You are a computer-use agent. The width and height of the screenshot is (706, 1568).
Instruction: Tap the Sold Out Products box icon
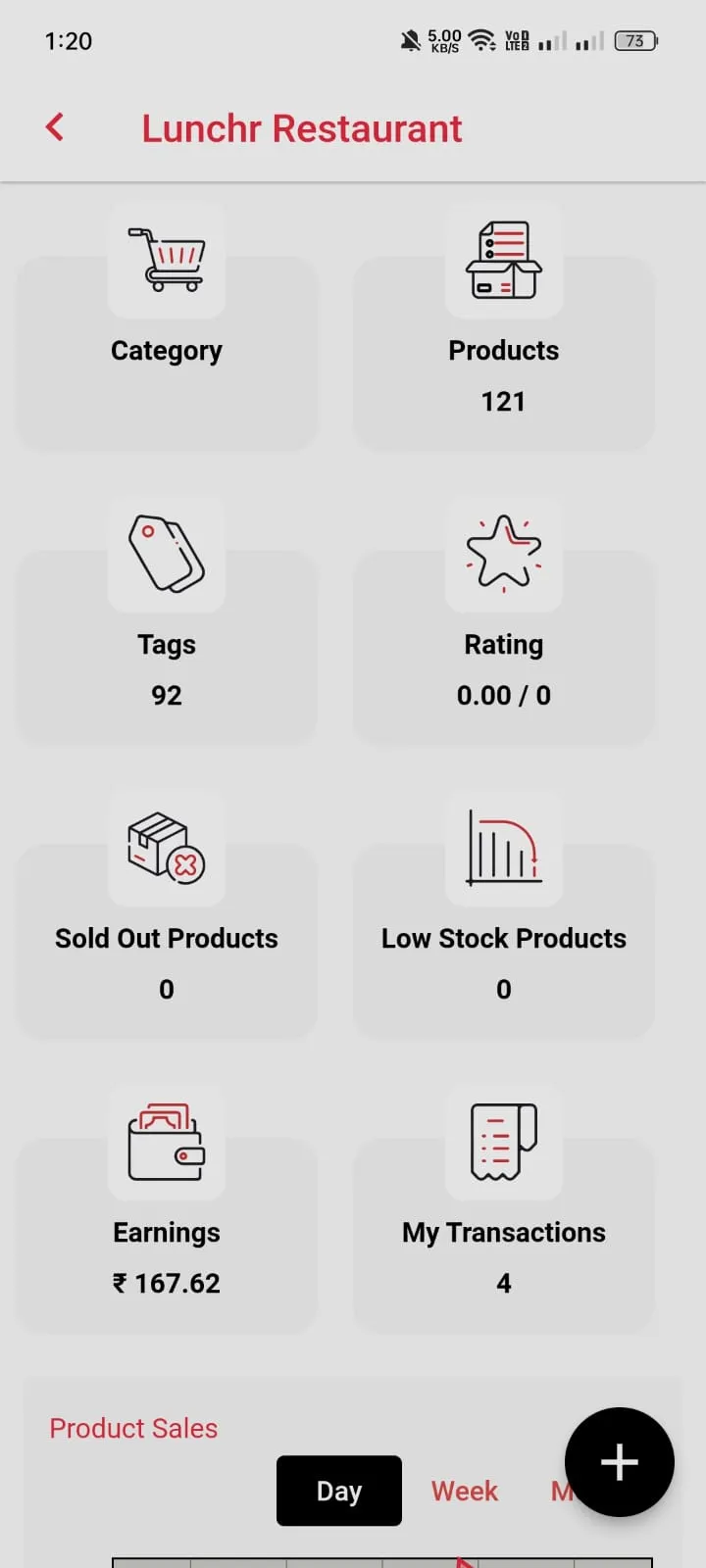pyautogui.click(x=166, y=850)
